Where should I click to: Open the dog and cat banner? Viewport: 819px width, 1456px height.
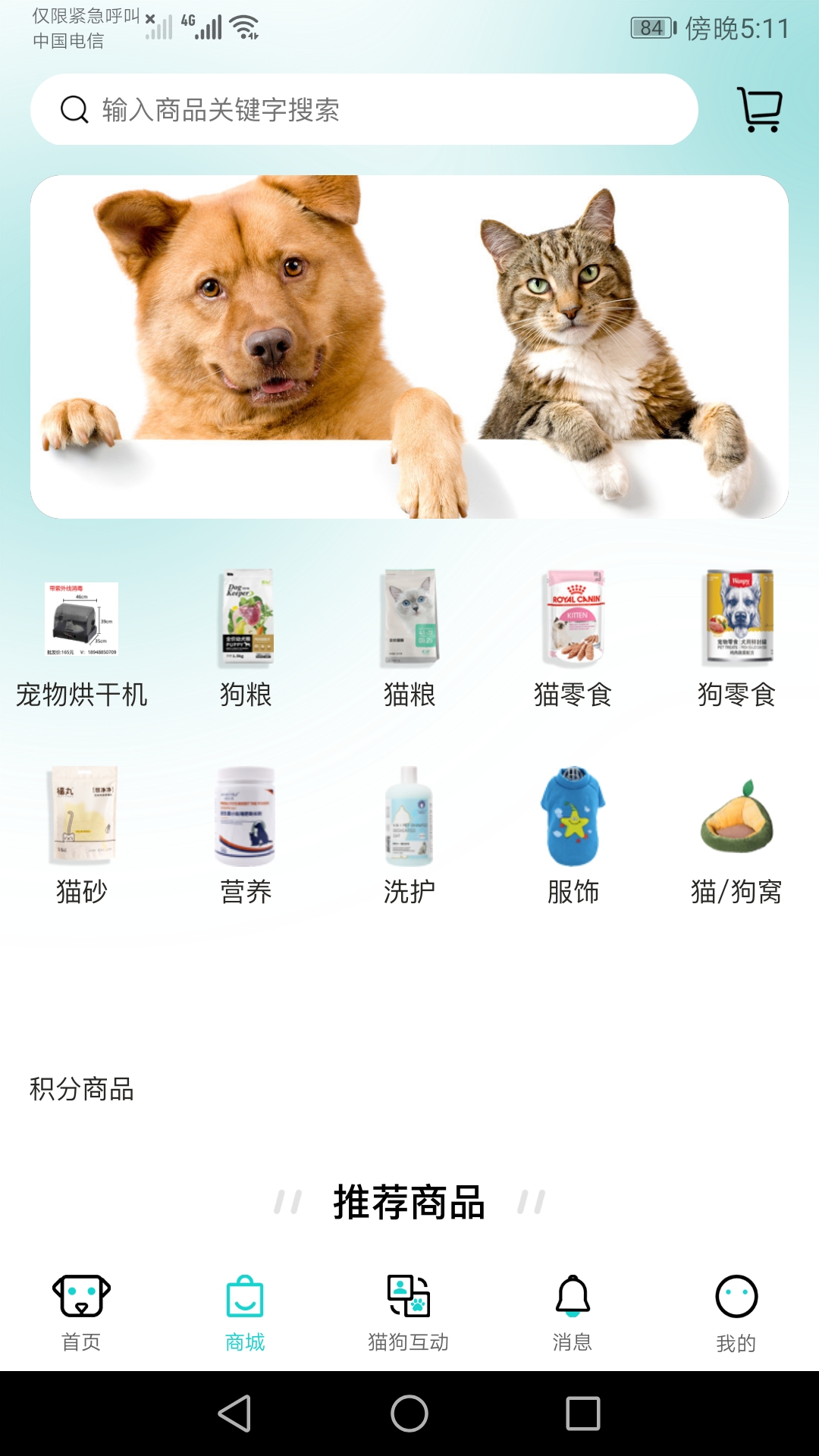click(x=409, y=347)
